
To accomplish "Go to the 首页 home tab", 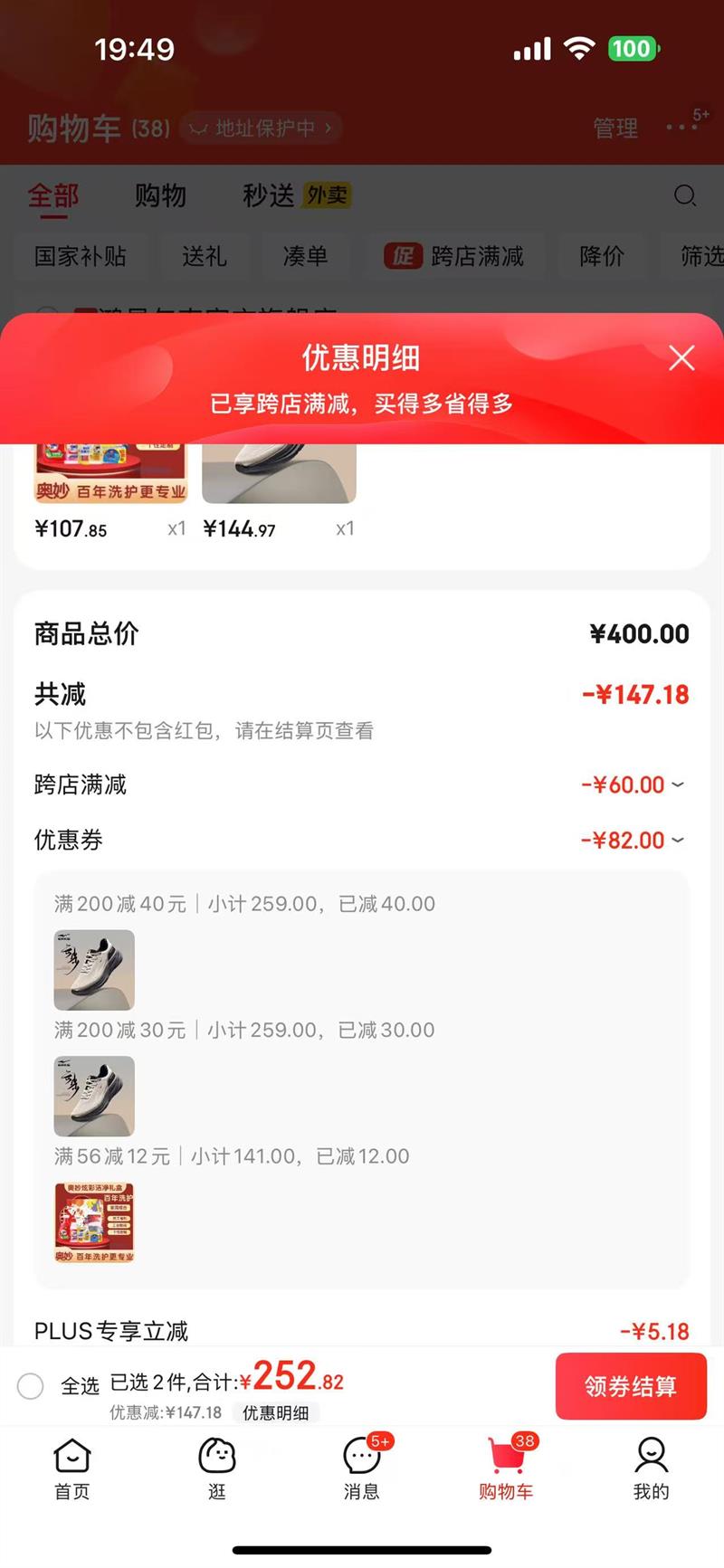I will point(72,1469).
